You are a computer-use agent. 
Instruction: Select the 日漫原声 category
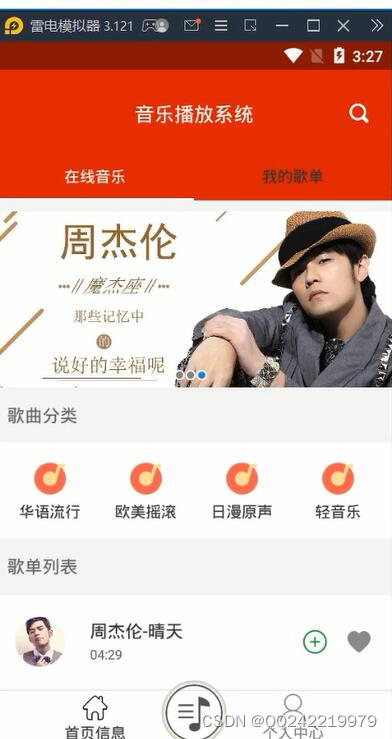click(242, 491)
